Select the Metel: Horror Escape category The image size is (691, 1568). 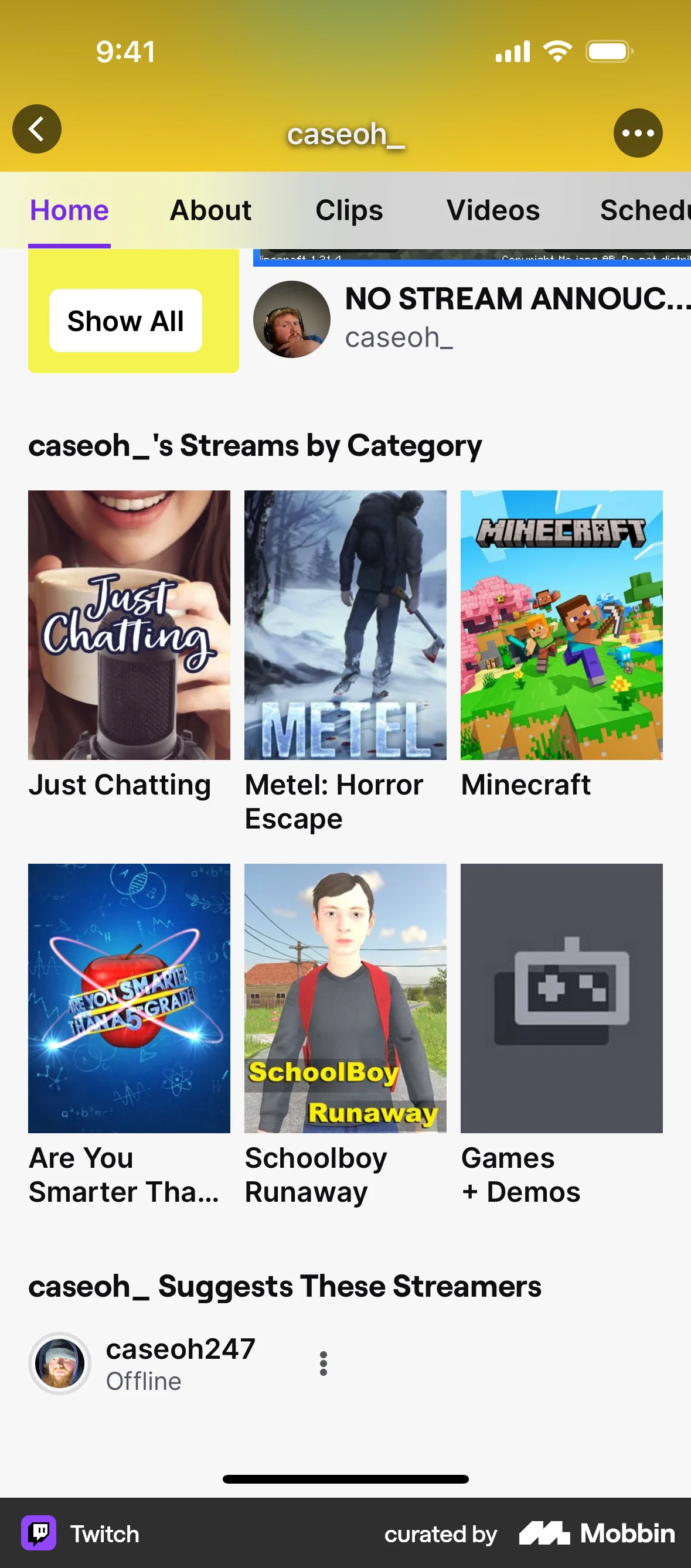pos(345,624)
